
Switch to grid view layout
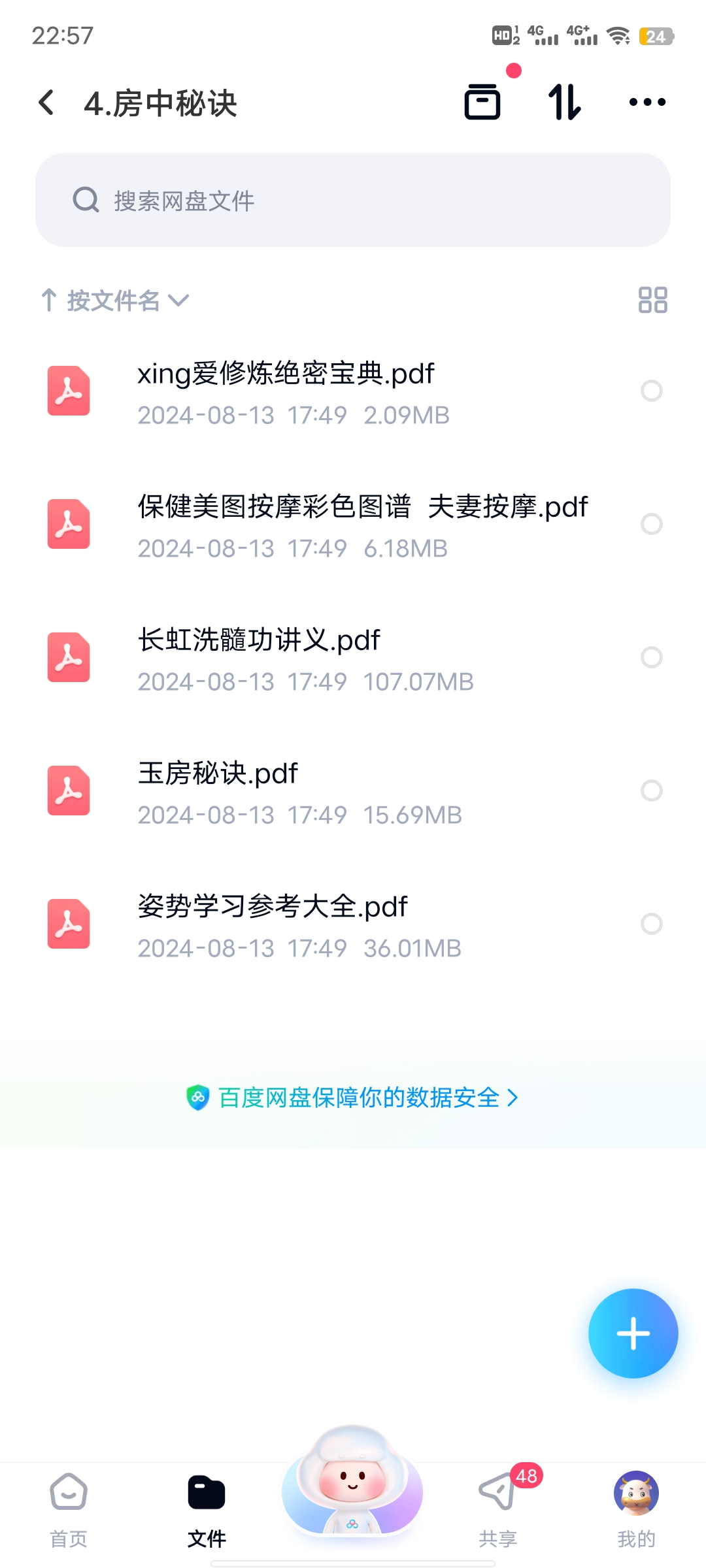tap(652, 300)
